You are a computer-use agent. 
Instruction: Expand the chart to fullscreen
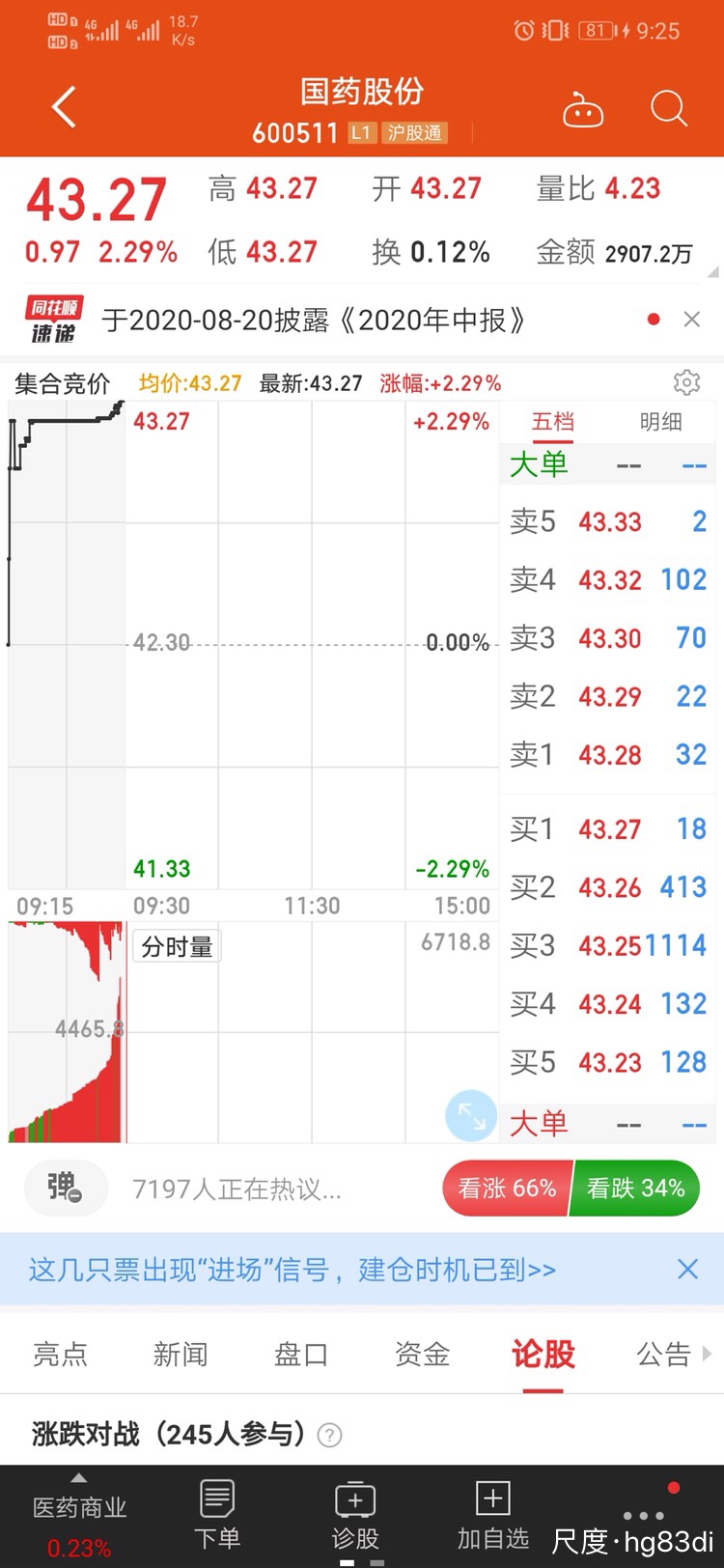coord(470,1115)
